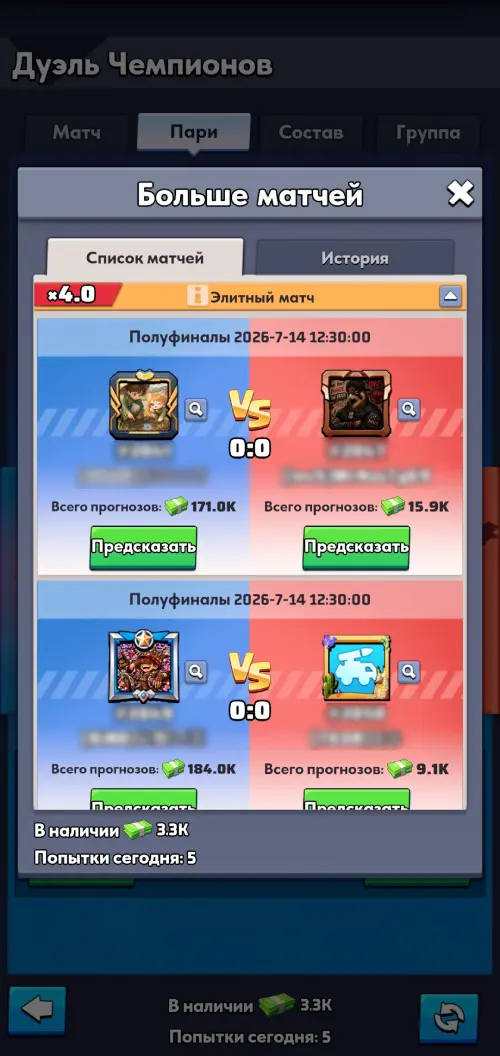Predict the blue team with 184.0K forecasts
This screenshot has height=1056, width=500.
tap(144, 799)
